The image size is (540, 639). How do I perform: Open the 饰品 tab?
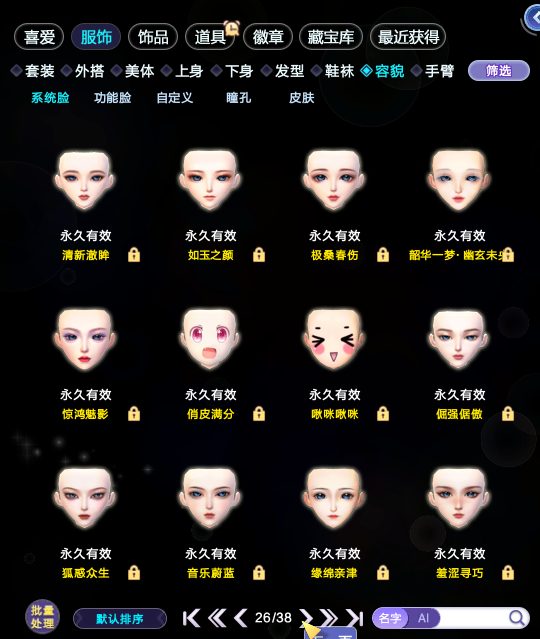coord(153,37)
